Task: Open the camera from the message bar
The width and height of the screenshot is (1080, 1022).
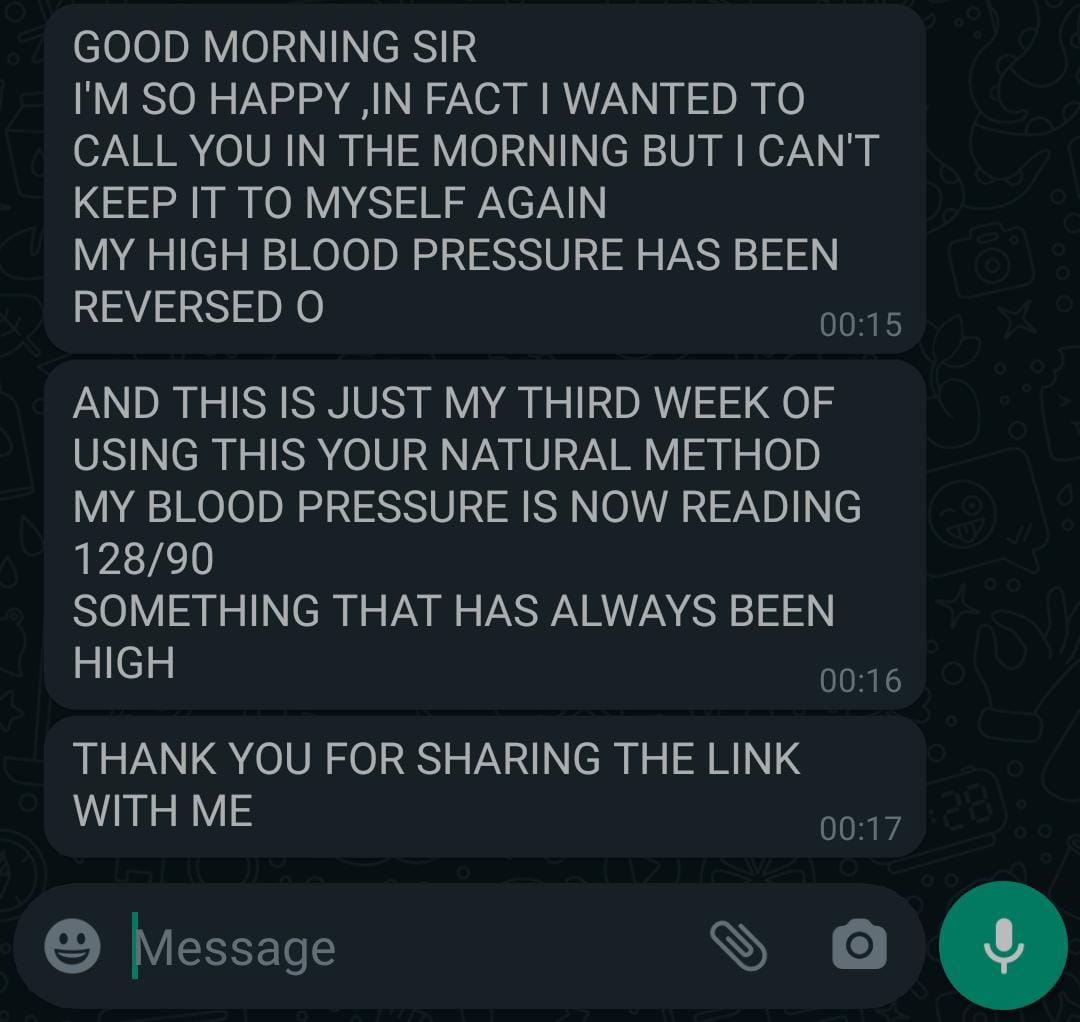Action: tap(859, 946)
